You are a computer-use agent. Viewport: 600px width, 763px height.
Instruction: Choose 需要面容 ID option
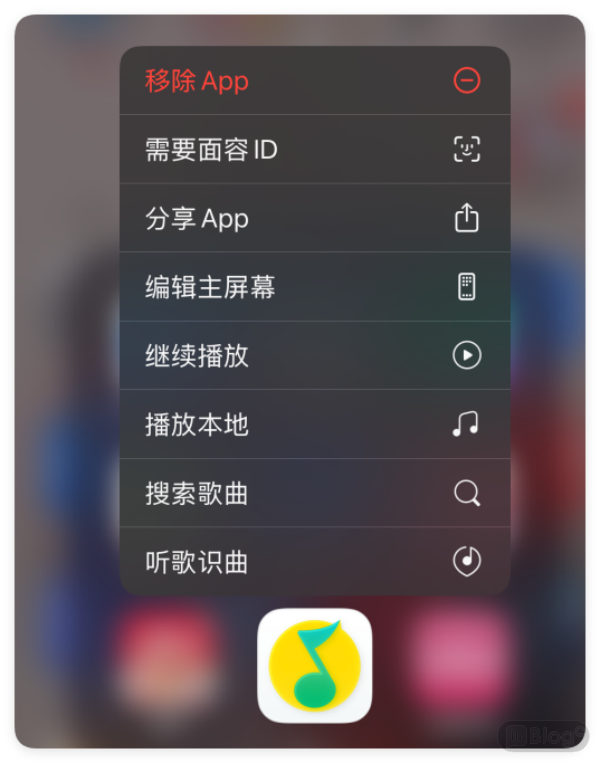coord(314,150)
